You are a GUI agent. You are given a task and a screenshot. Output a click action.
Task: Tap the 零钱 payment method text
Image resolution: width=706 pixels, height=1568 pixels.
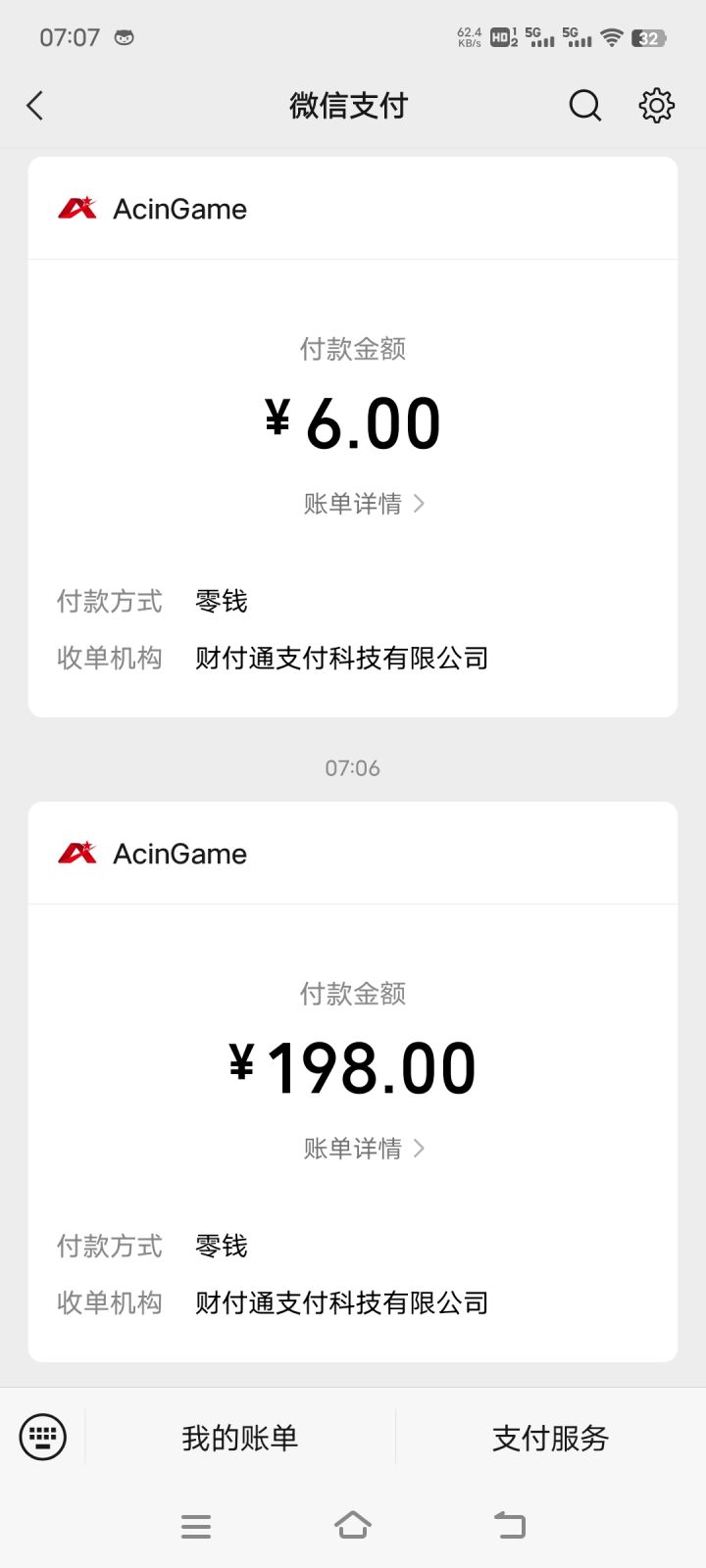[x=223, y=601]
